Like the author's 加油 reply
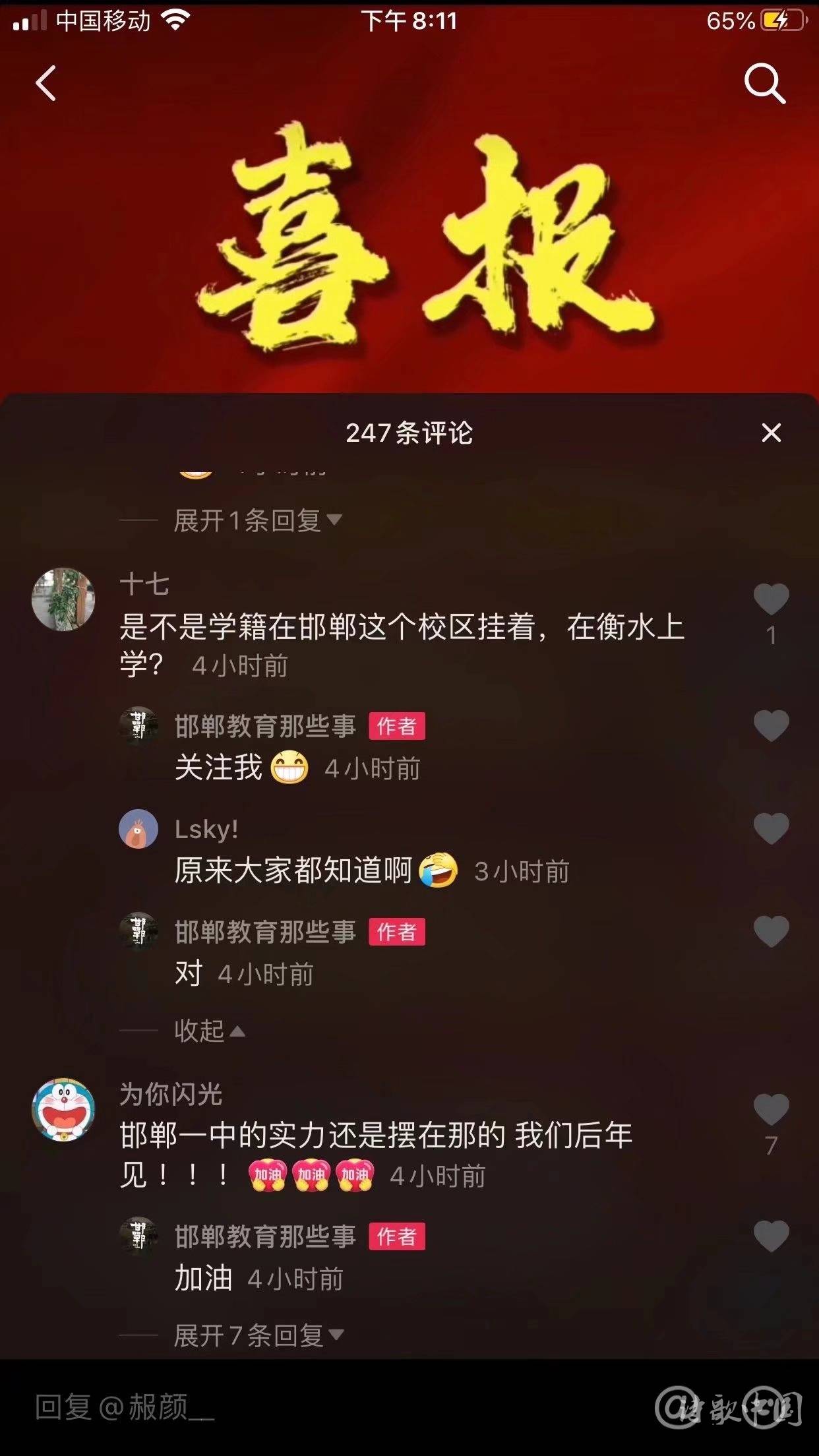 tap(771, 1236)
